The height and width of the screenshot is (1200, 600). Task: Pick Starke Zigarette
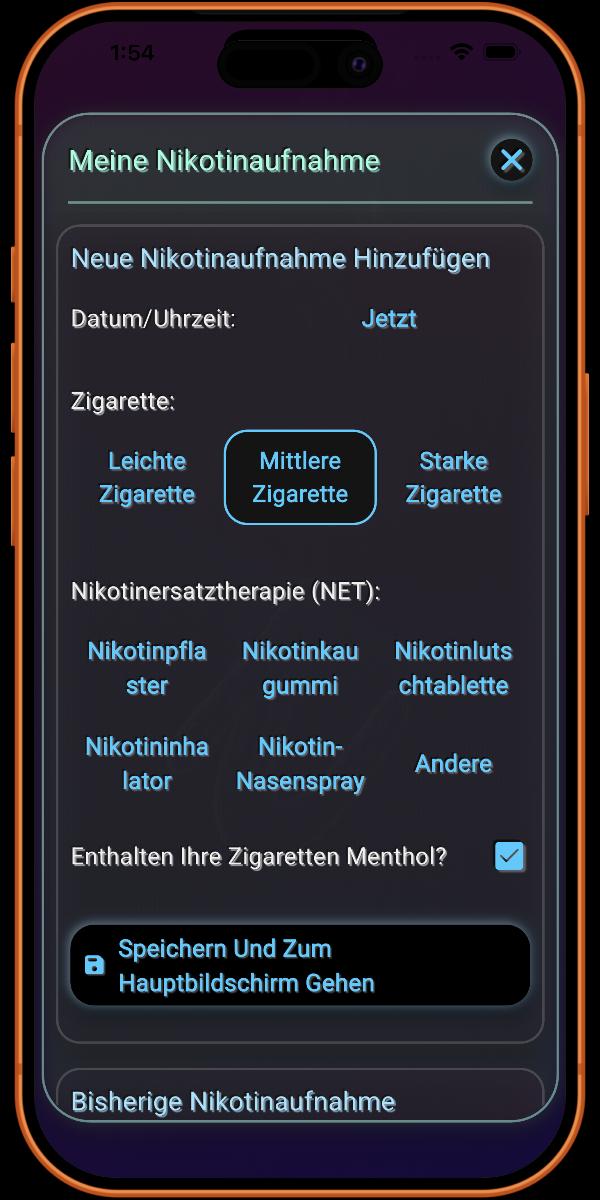[453, 477]
